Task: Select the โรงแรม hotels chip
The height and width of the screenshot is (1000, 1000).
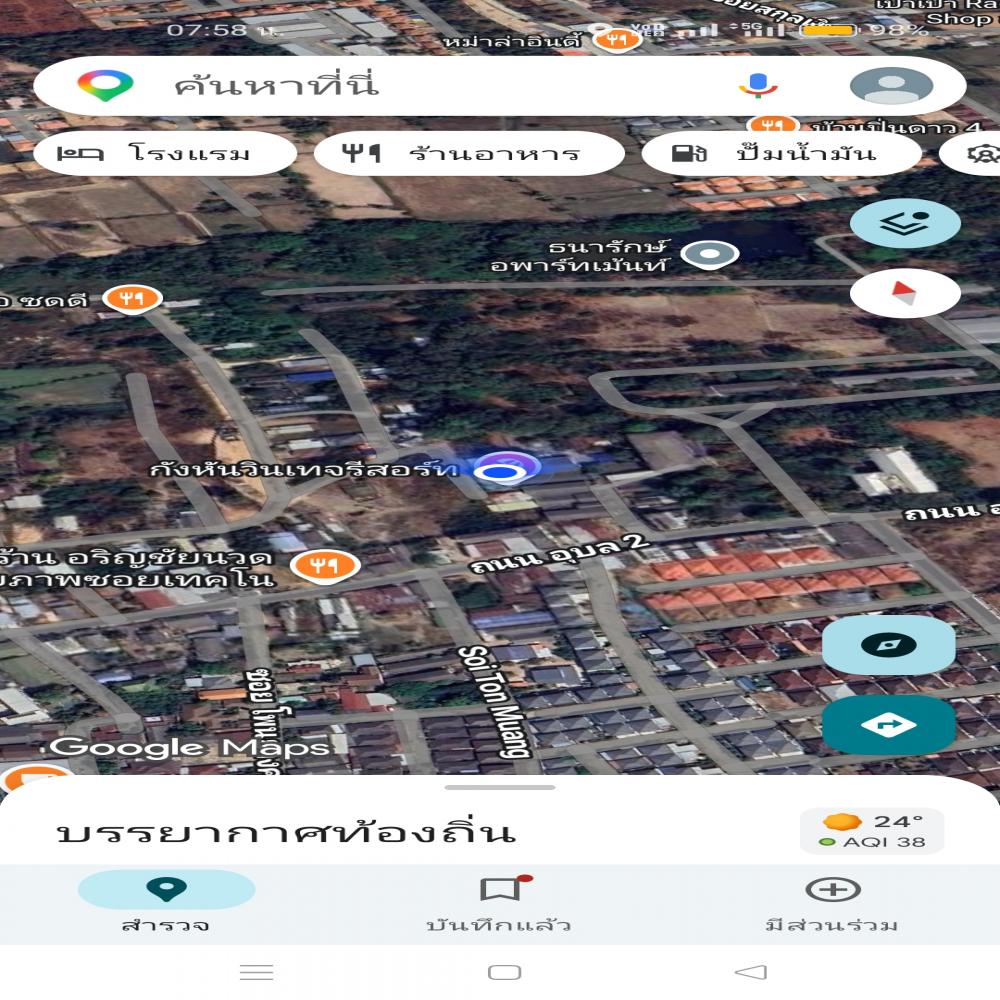Action: click(165, 154)
